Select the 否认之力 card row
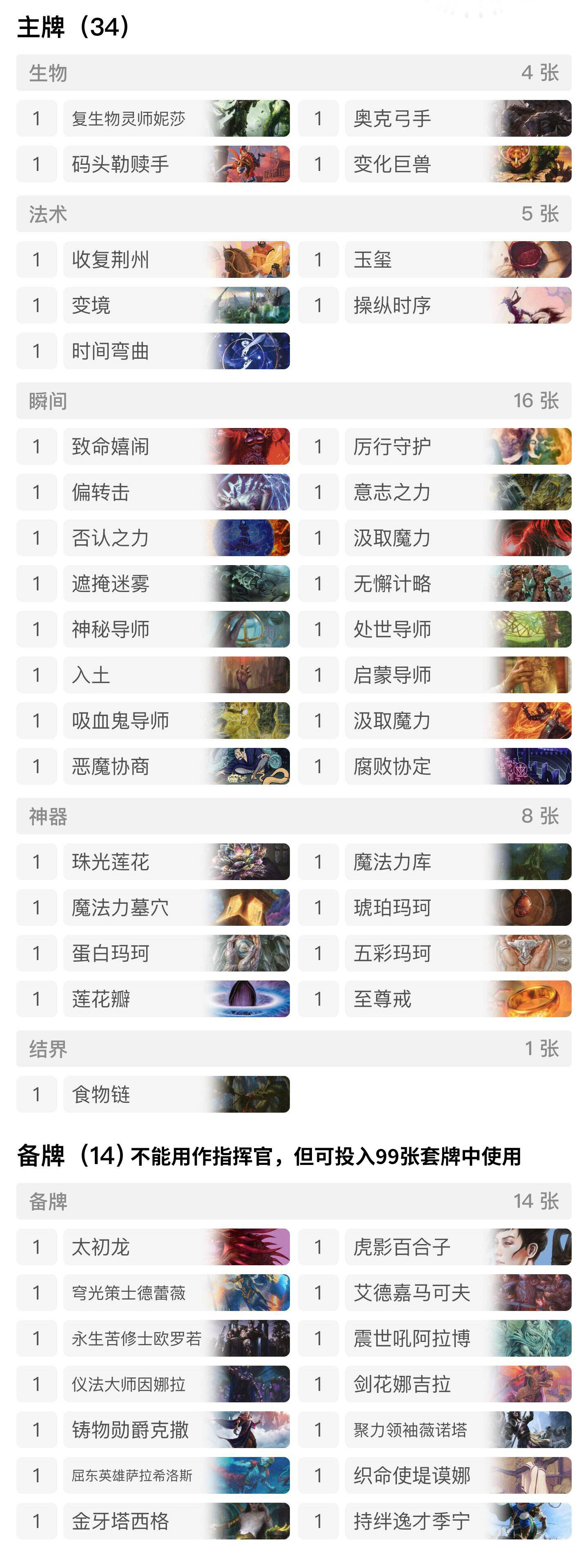588x1568 pixels. pos(176,538)
